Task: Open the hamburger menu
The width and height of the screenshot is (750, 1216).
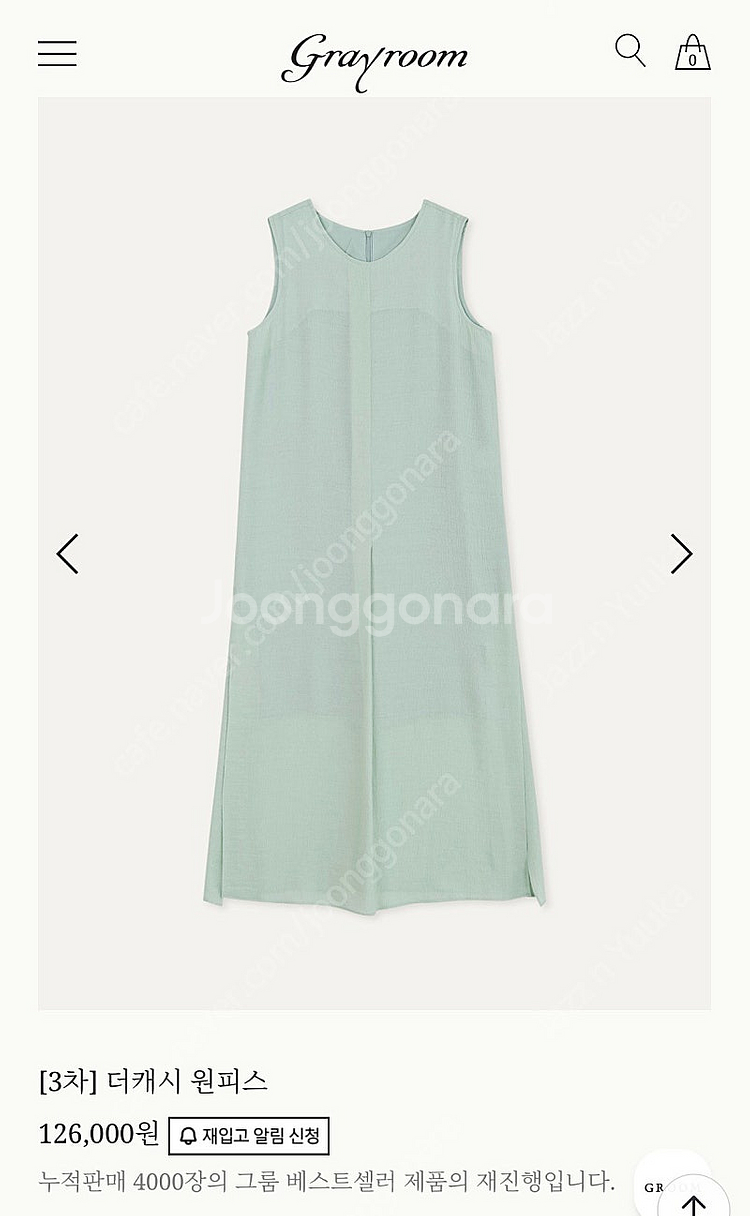Action: pyautogui.click(x=57, y=53)
